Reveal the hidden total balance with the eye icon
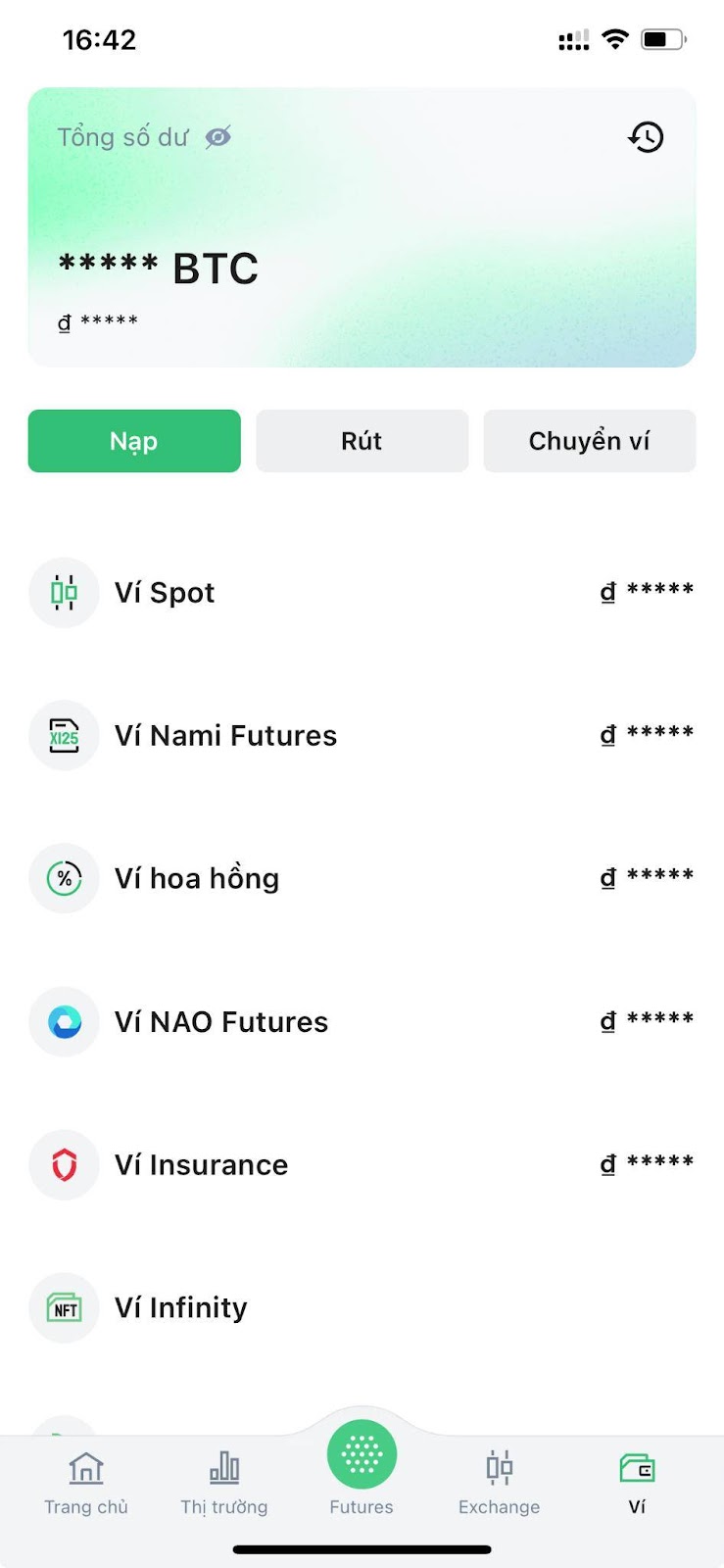724x1568 pixels. [218, 137]
